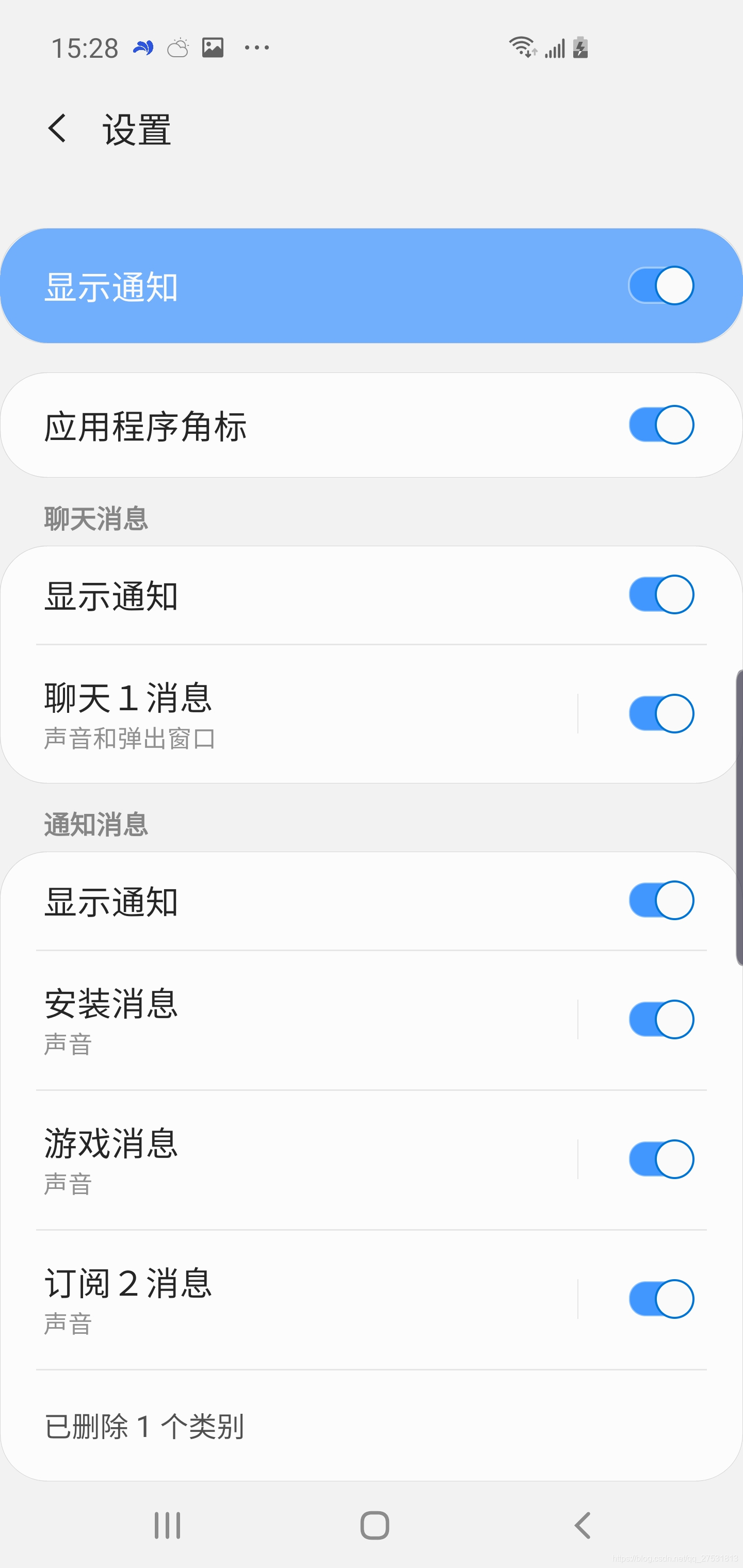The image size is (743, 1568).
Task: Disable the 应用程序角标 switch
Action: pyautogui.click(x=661, y=425)
